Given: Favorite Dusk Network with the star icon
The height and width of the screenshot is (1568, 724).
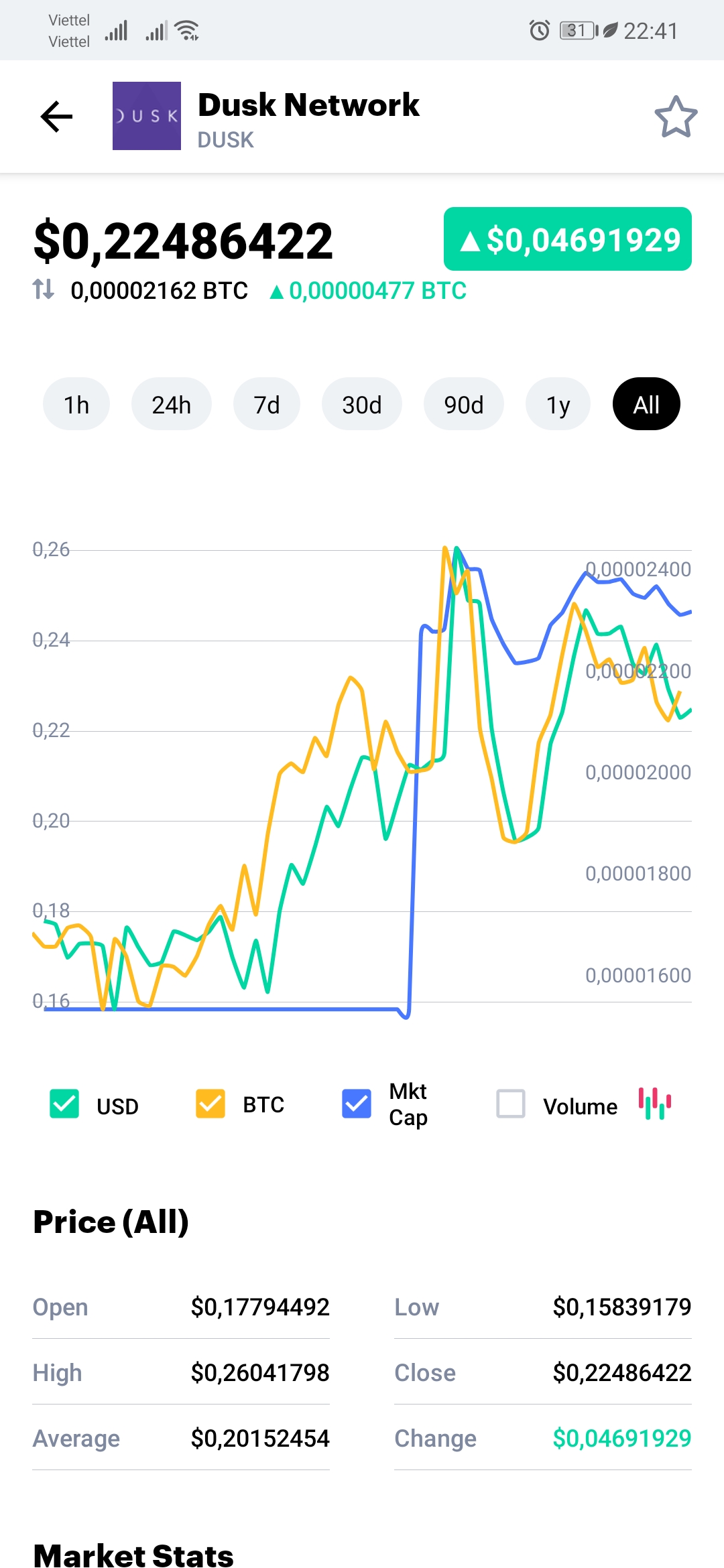Looking at the screenshot, I should [676, 117].
